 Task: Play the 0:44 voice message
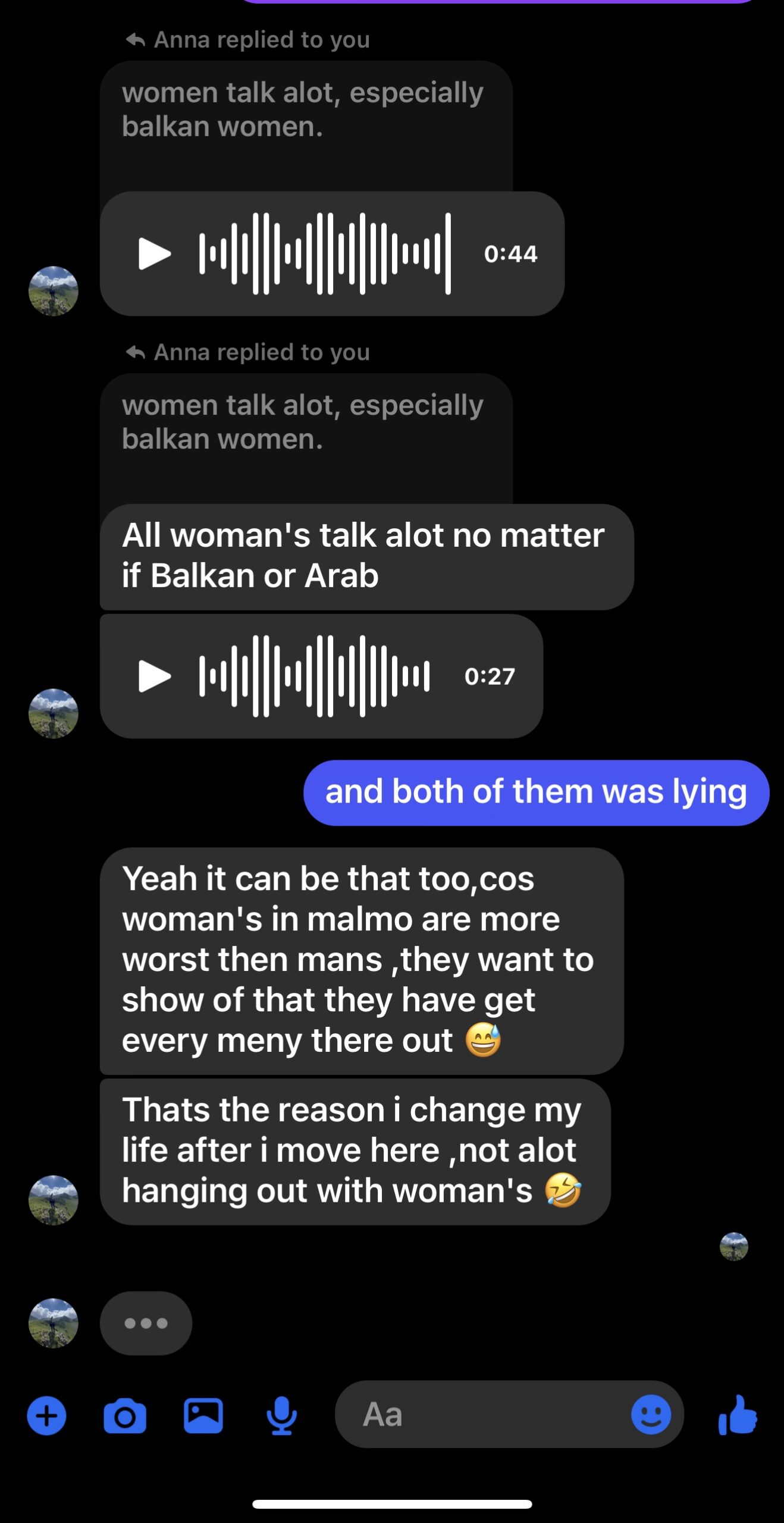click(x=155, y=253)
